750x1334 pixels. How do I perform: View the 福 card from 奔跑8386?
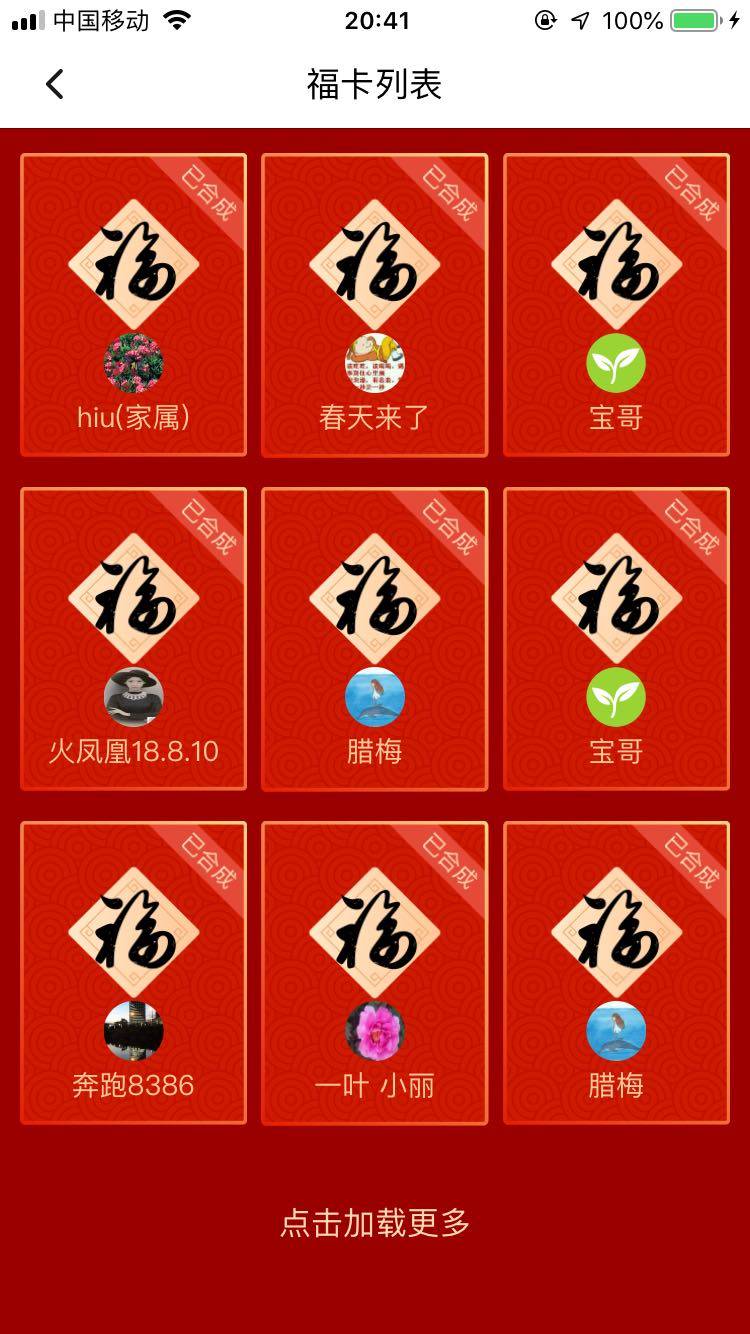(133, 973)
